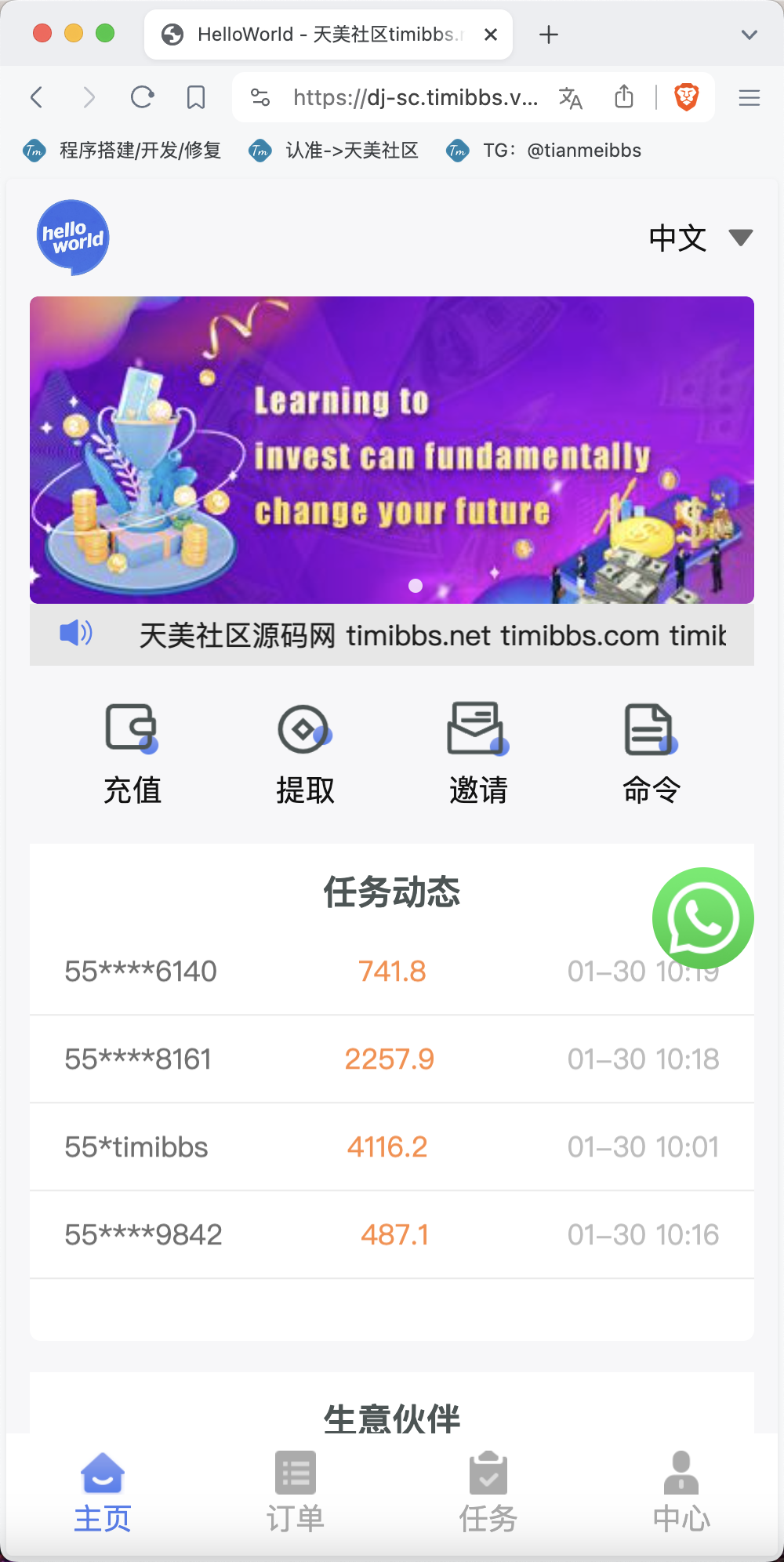784x1562 pixels.
Task: Switch to the 订单 orders tab
Action: pyautogui.click(x=296, y=1492)
